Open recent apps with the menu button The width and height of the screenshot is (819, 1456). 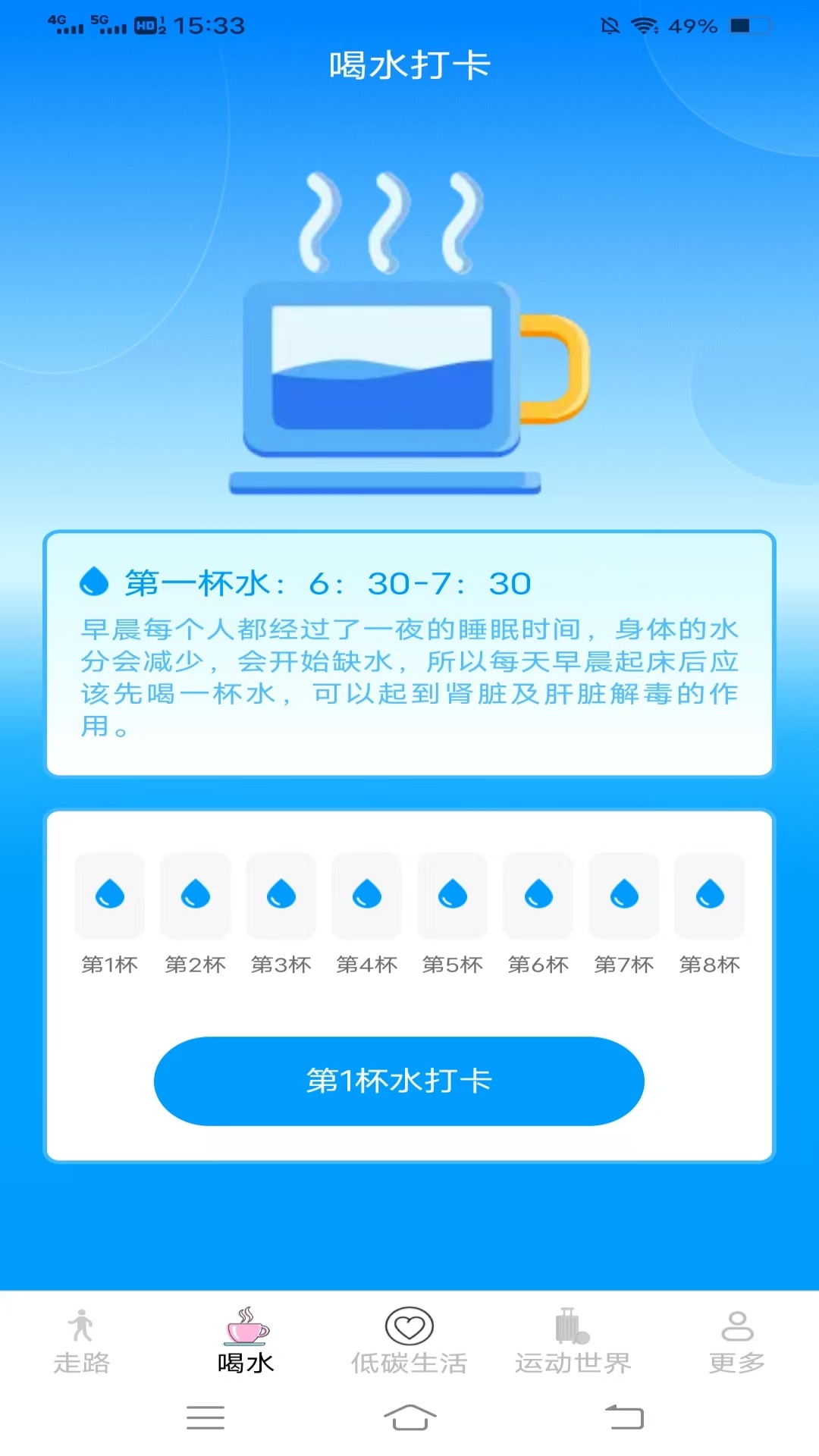[206, 1418]
